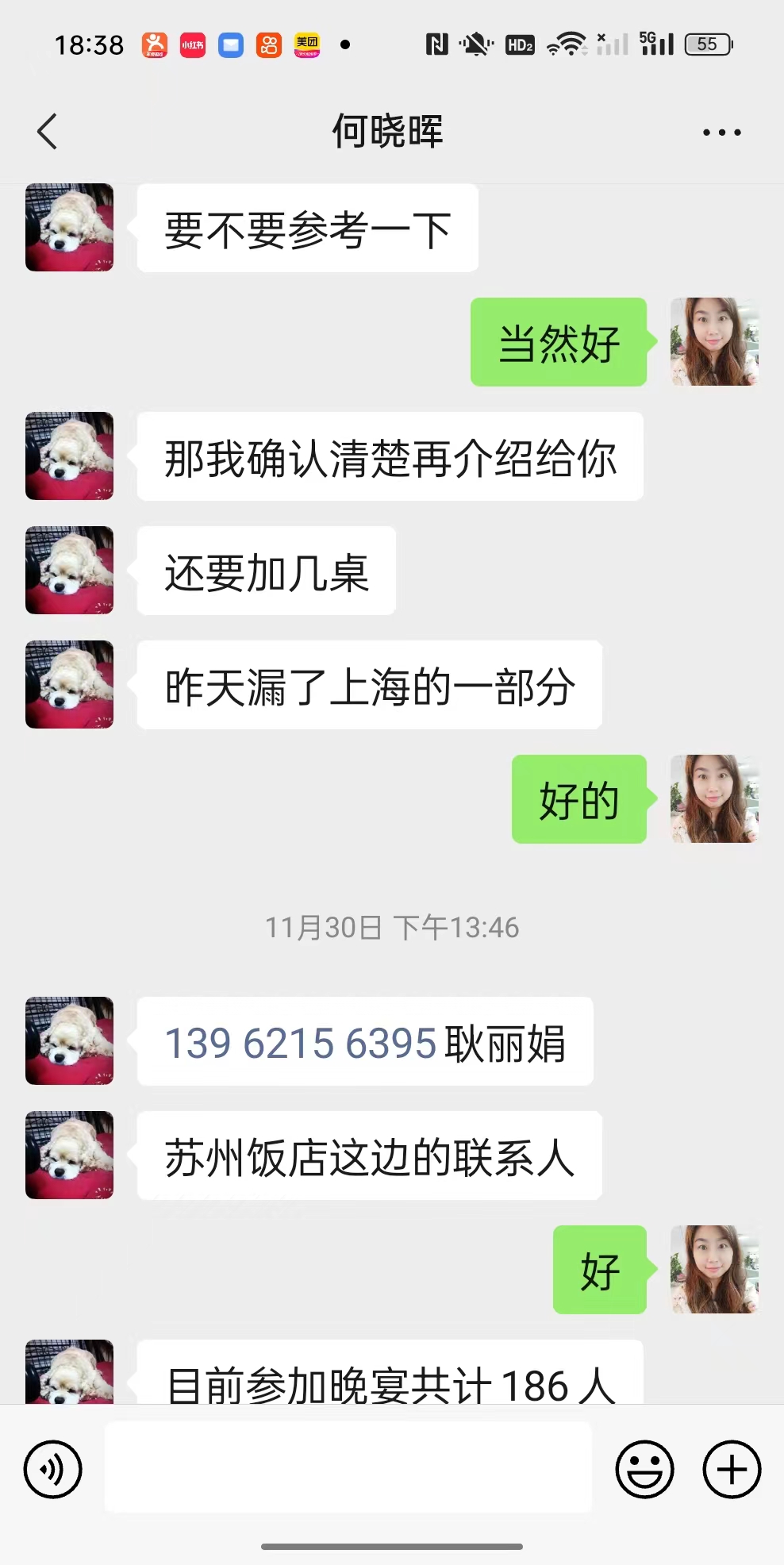Switch to voice message input
Screen dimensions: 784x1565
(52, 1470)
